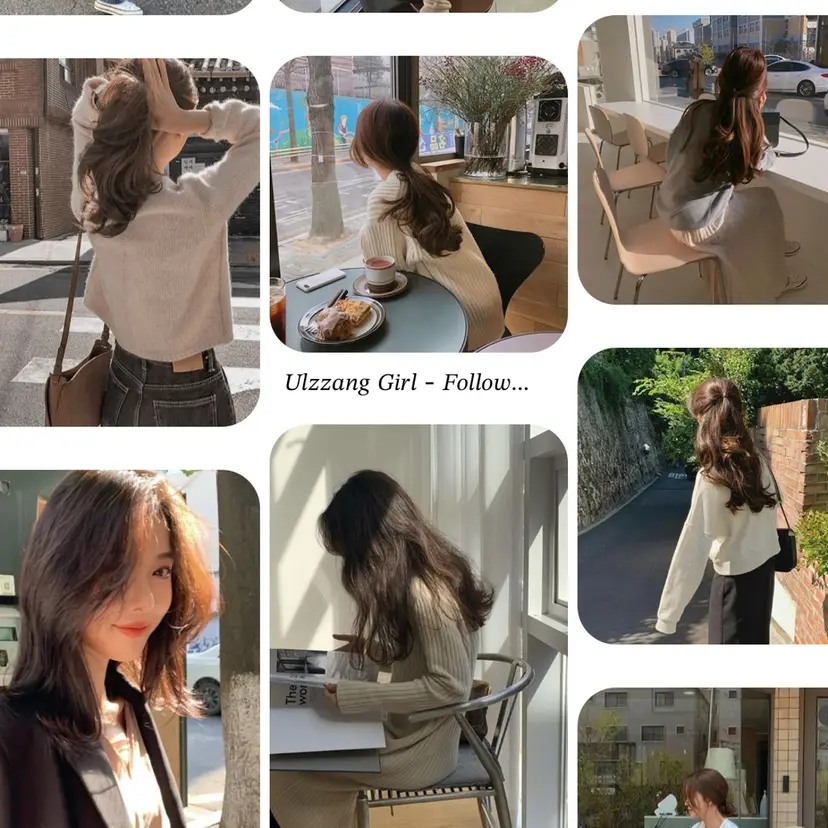The image size is (828, 828).
Task: Open the crosswalk pin with the beige sweater
Action: coord(130,242)
